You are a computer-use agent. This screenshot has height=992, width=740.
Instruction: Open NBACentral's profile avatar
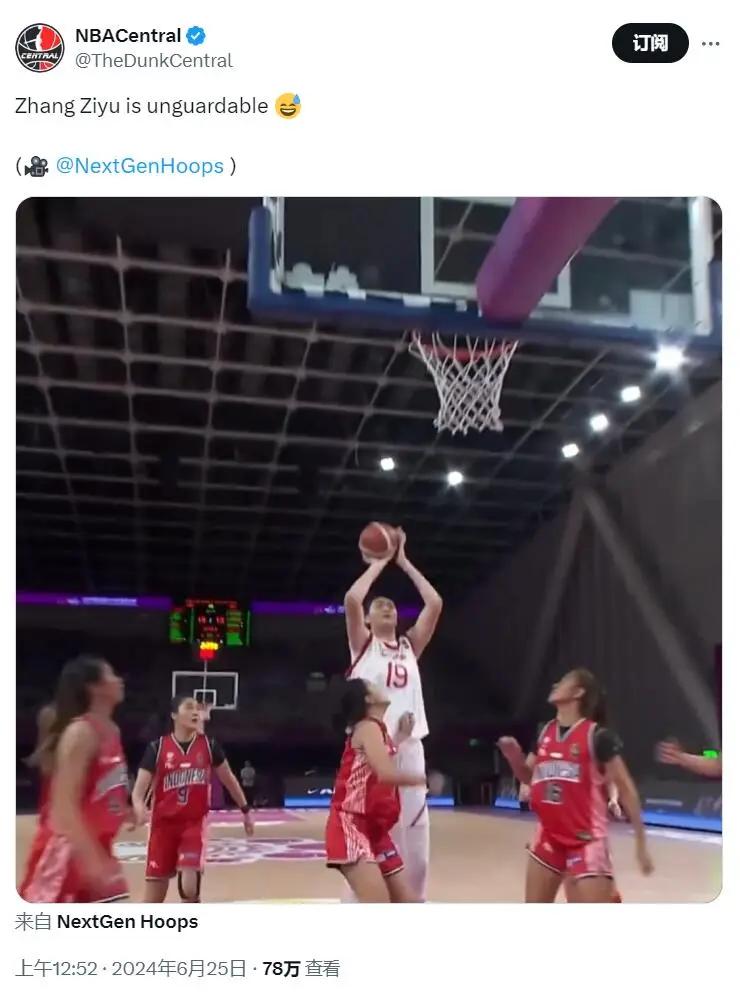40,47
